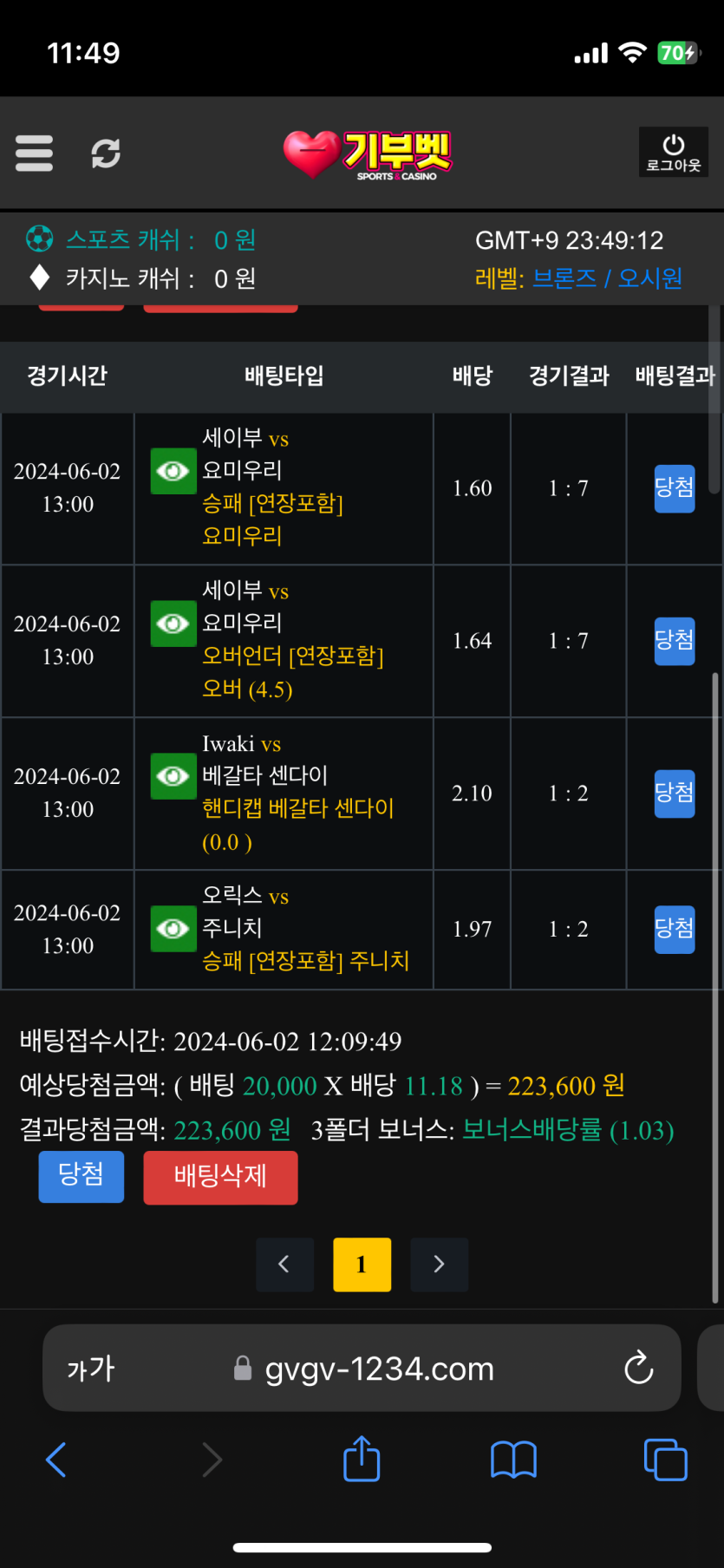Reload the page from address bar

pyautogui.click(x=639, y=1369)
